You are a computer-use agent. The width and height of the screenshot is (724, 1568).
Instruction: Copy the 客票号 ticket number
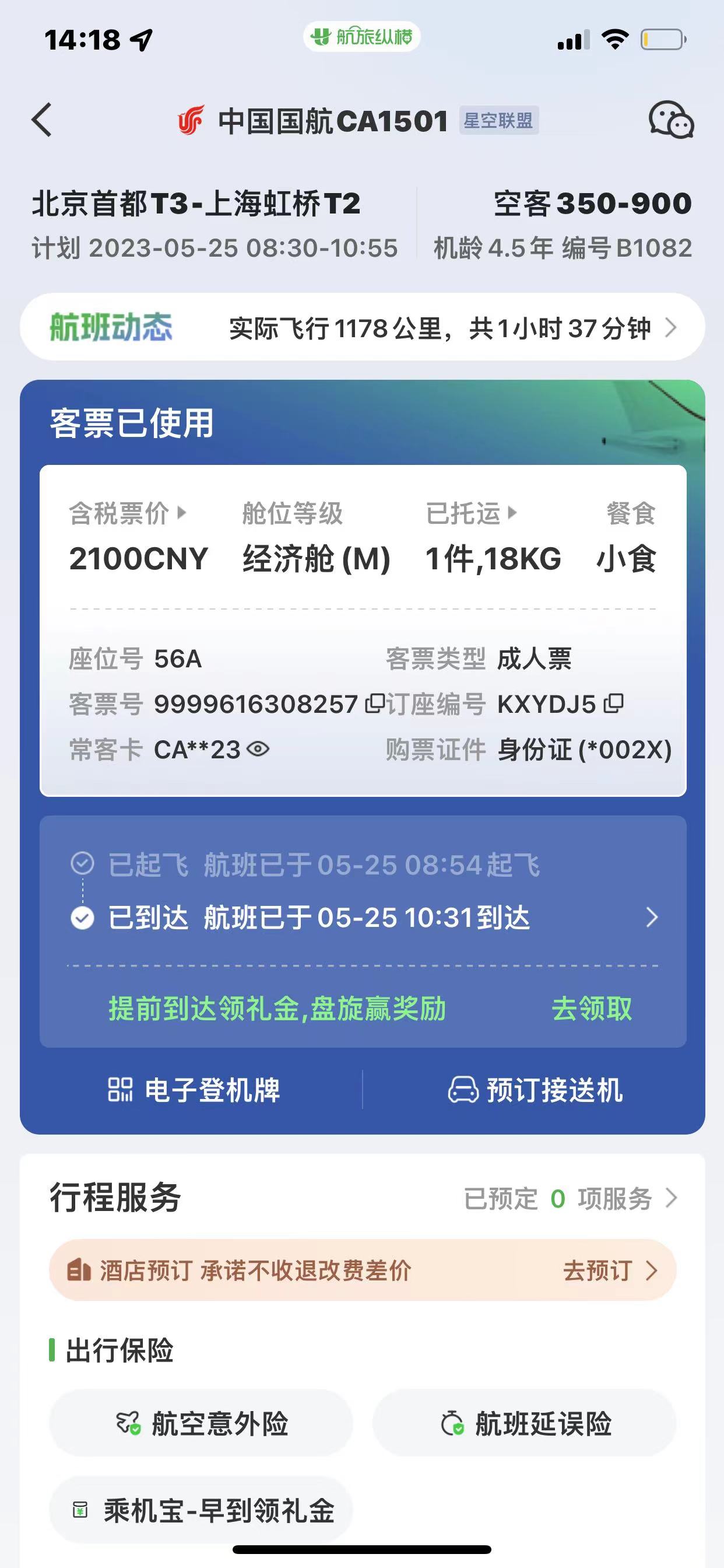[x=374, y=703]
